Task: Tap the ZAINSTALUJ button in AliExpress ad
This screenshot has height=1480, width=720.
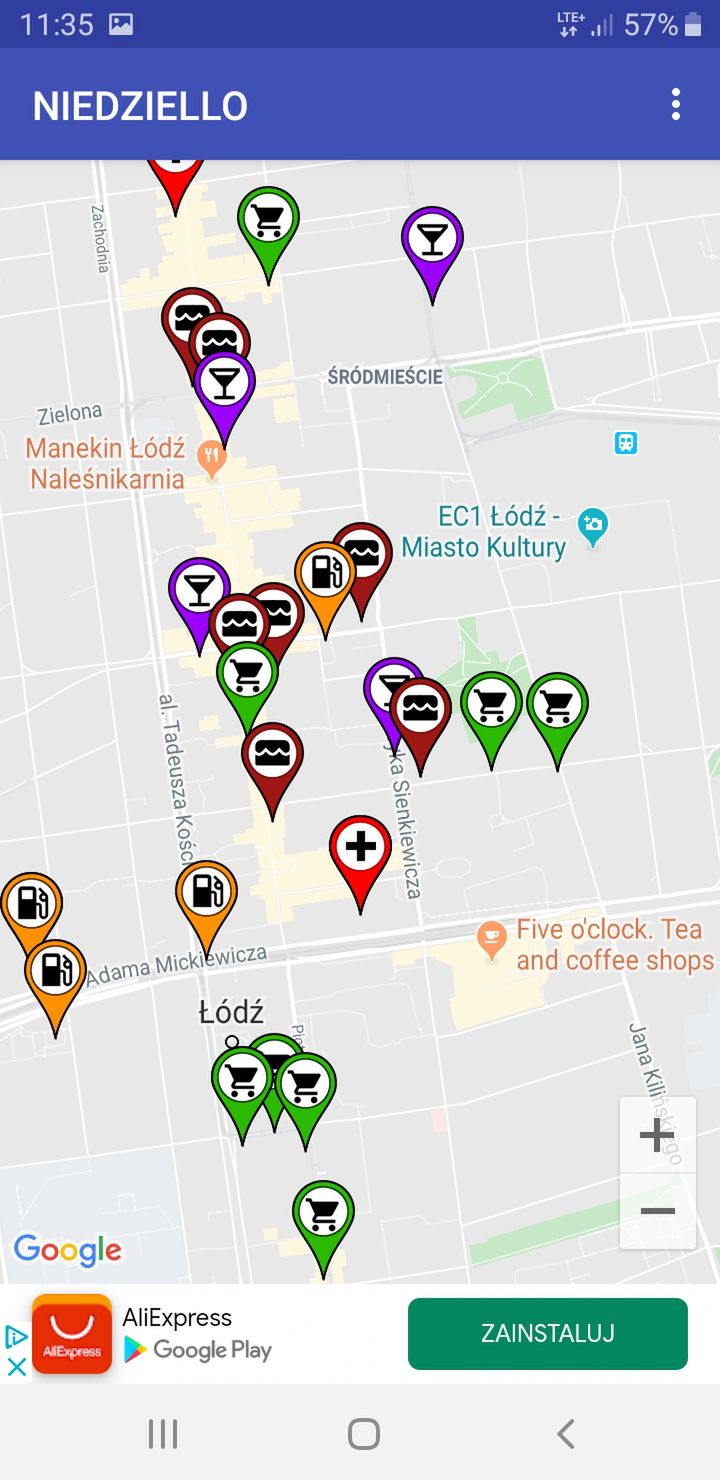Action: pos(547,1333)
